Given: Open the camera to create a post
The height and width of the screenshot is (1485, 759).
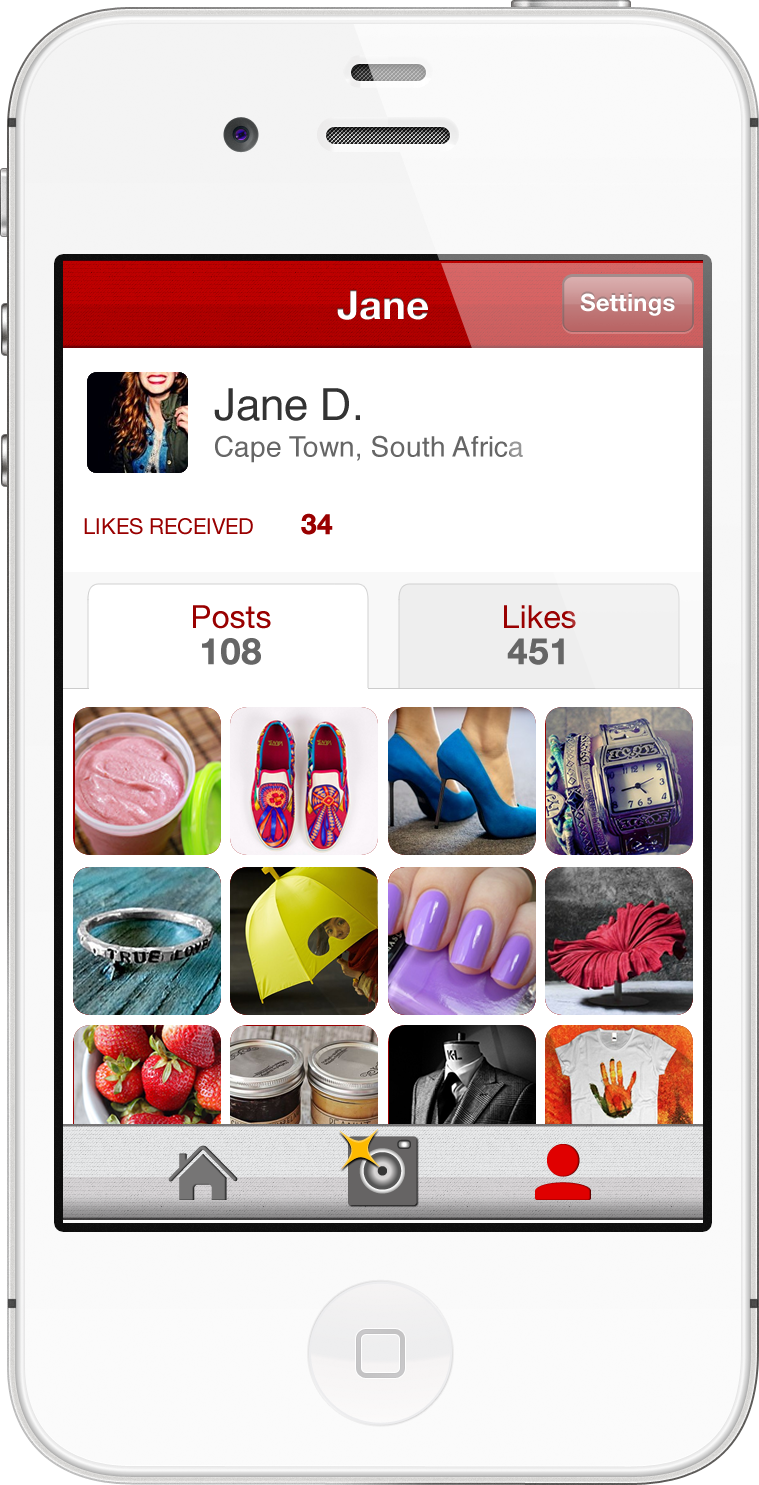Looking at the screenshot, I should pyautogui.click(x=381, y=1168).
